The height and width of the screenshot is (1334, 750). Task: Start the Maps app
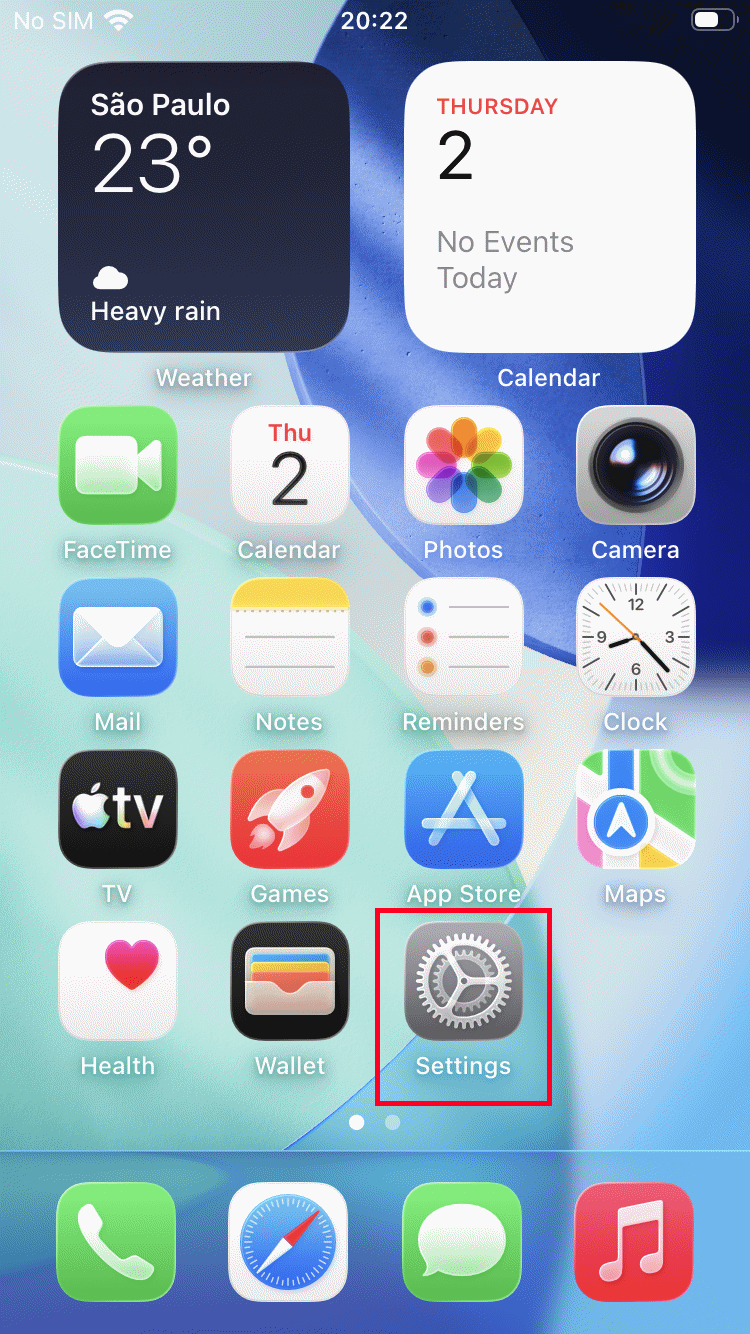click(635, 809)
